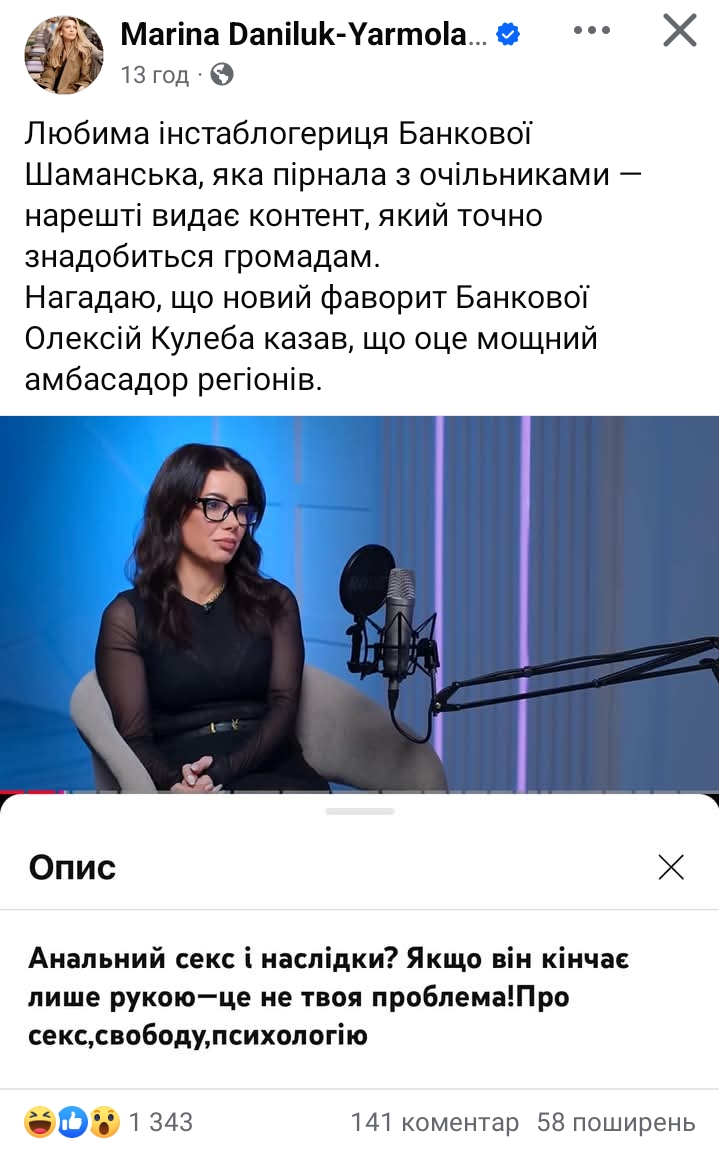View who reacted with 1 343 reactions

pos(110,1122)
